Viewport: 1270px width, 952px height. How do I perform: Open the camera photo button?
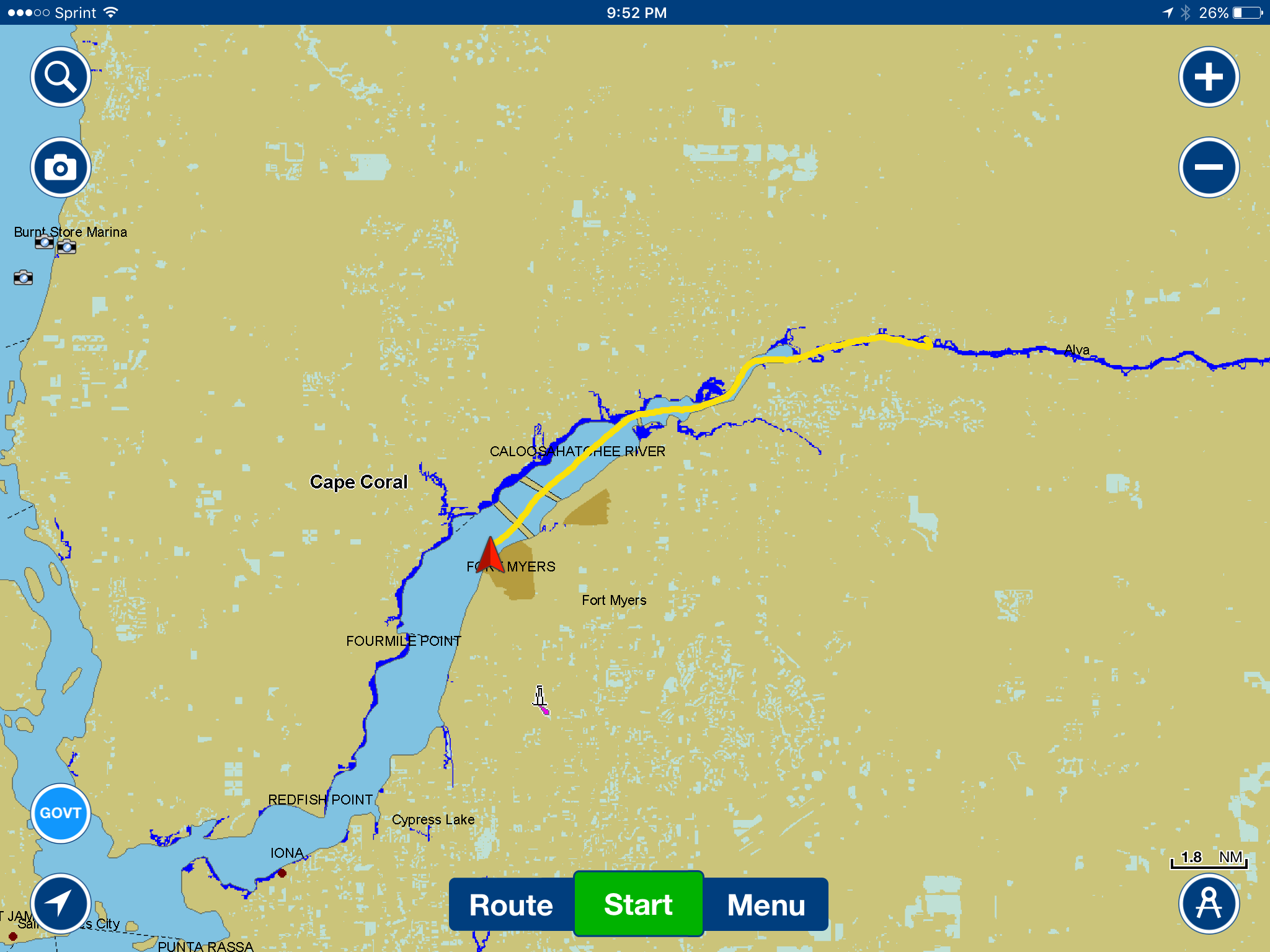coord(61,167)
